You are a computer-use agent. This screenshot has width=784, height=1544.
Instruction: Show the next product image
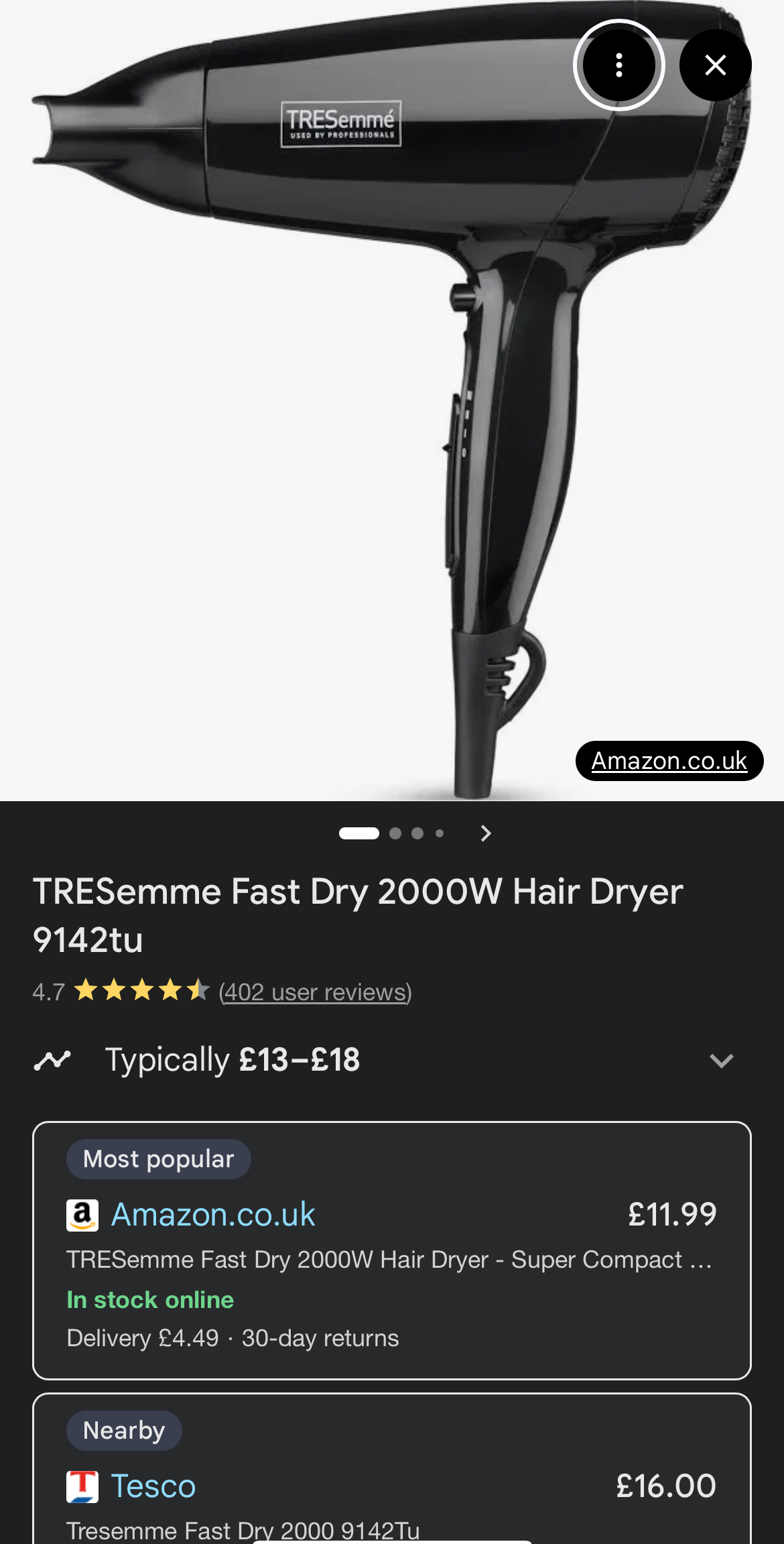(x=486, y=833)
